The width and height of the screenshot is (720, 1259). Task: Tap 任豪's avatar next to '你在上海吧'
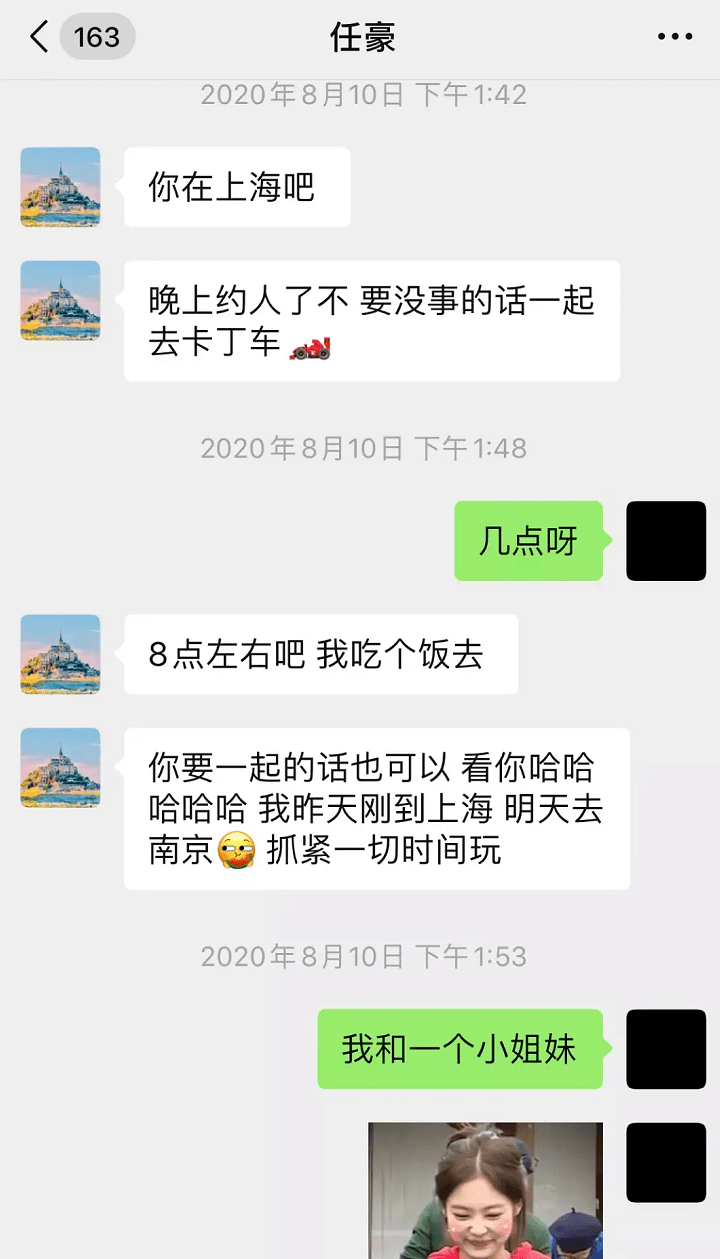coord(60,187)
